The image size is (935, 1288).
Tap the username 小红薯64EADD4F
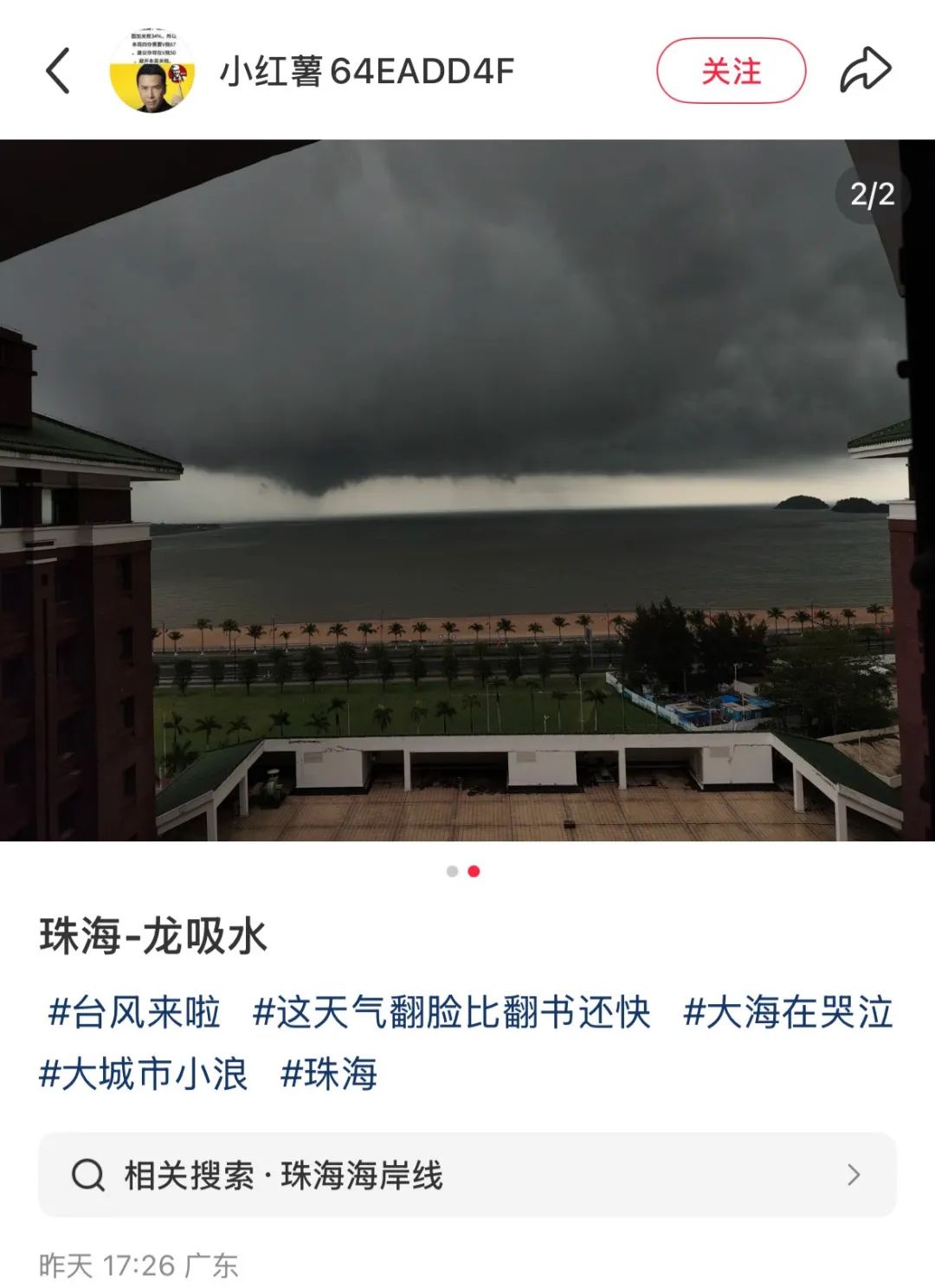367,71
